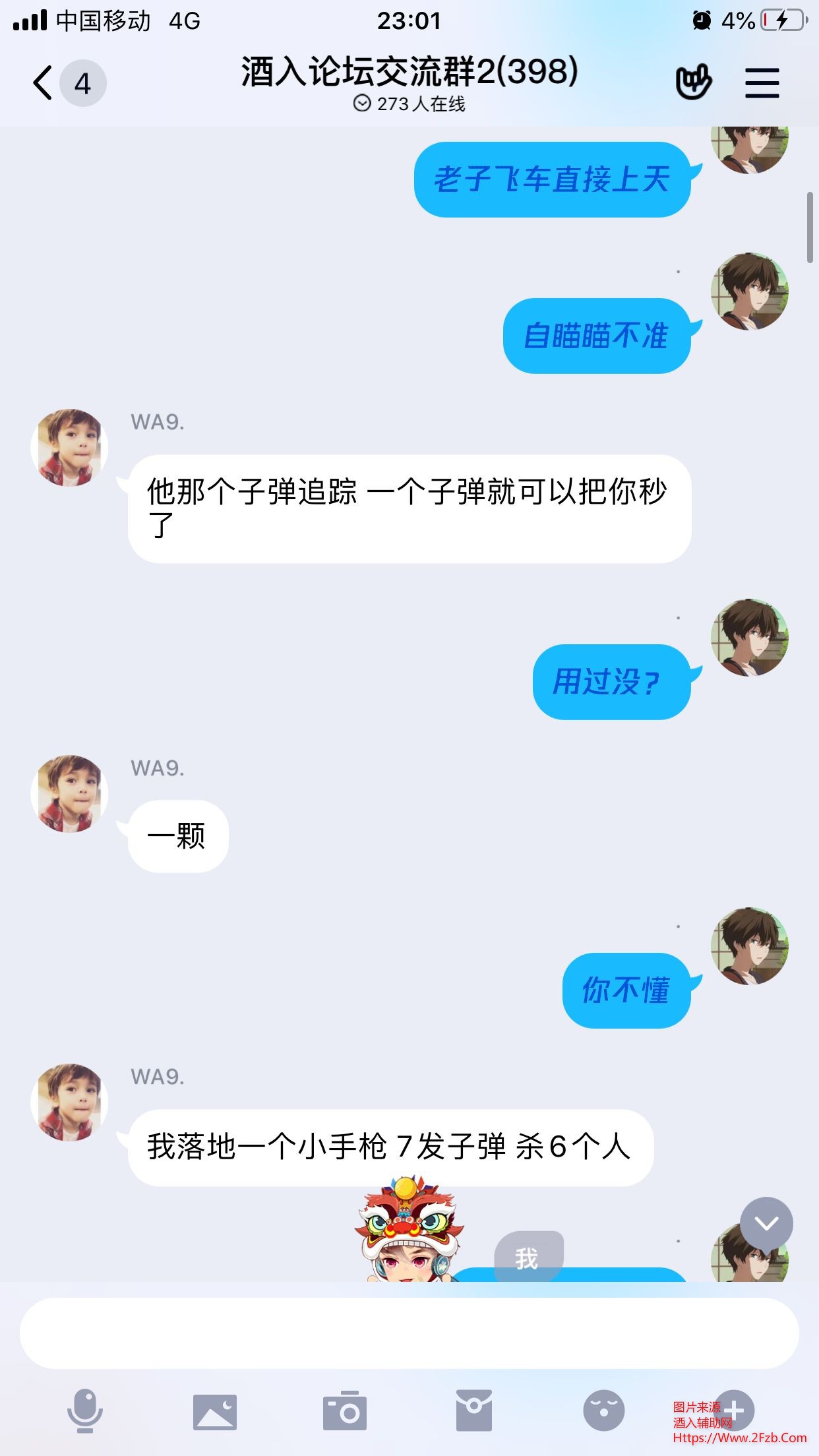Open the emoji sticker panel
The height and width of the screenshot is (1456, 819).
click(x=603, y=1411)
